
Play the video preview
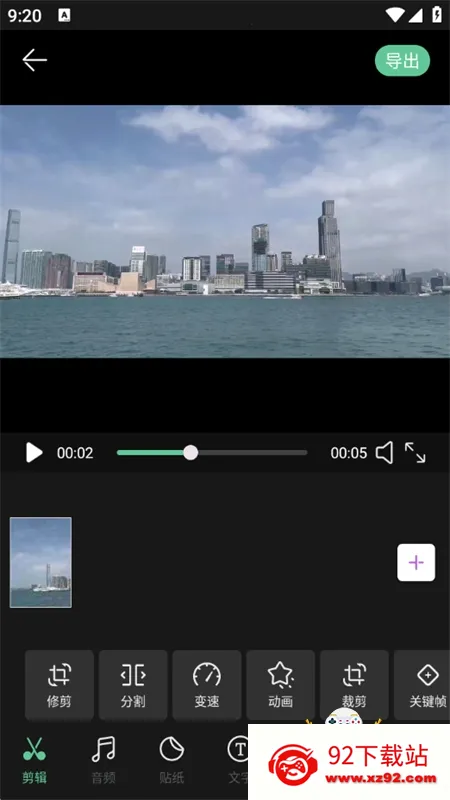click(x=34, y=453)
